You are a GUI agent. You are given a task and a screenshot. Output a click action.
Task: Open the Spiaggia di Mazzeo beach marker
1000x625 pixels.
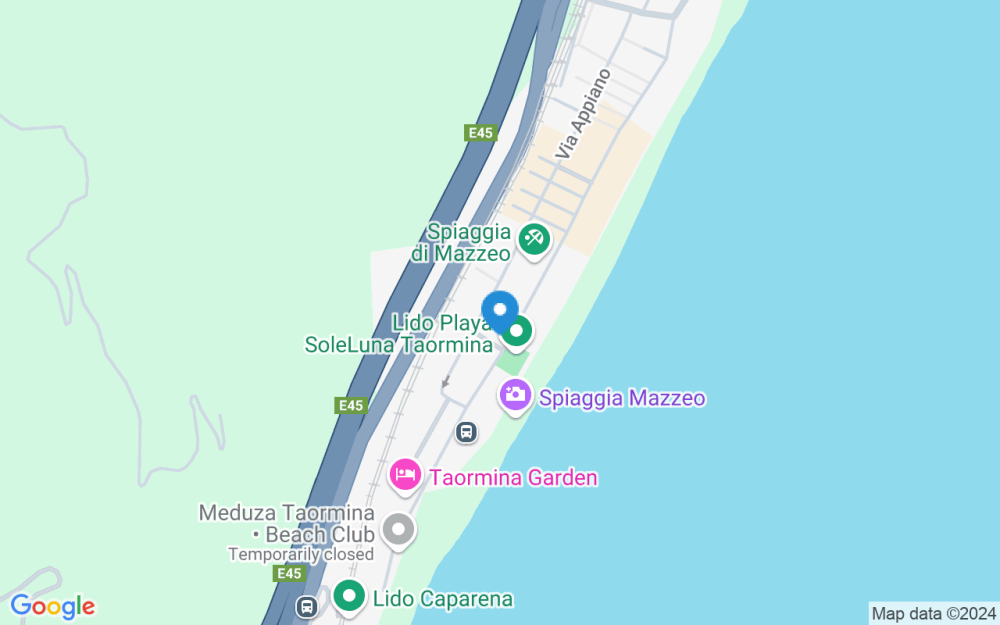click(534, 240)
